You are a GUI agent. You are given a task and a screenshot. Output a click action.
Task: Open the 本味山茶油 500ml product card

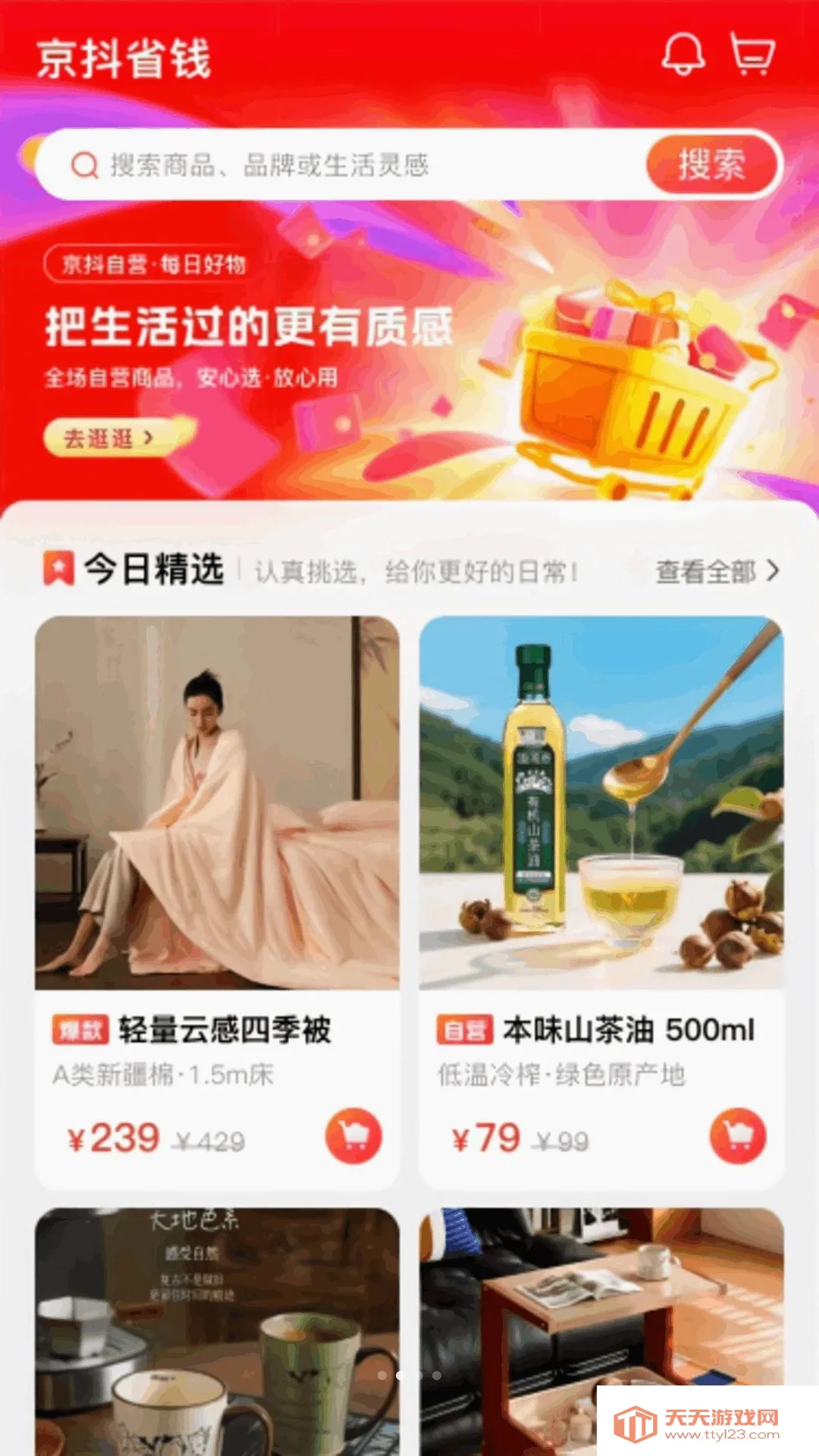pyautogui.click(x=601, y=902)
